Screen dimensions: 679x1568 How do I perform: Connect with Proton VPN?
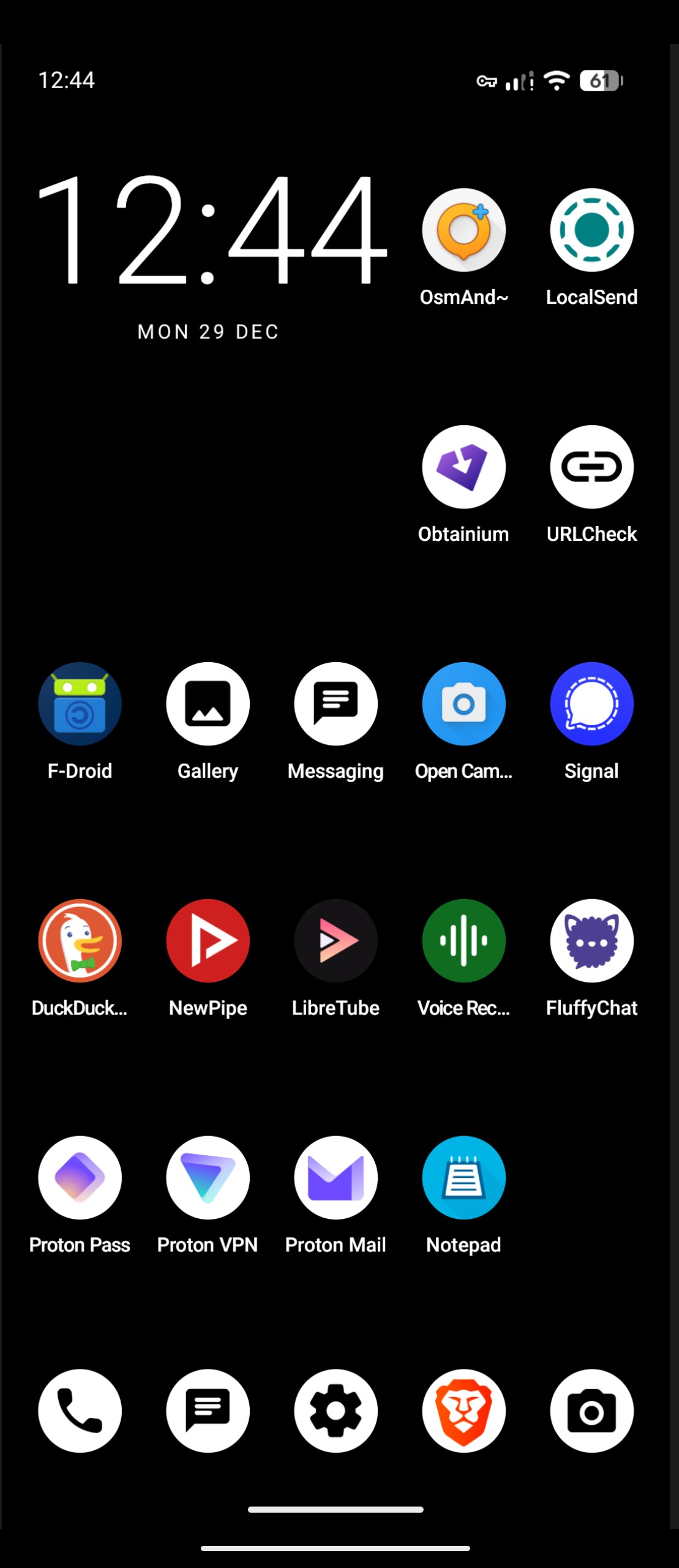pyautogui.click(x=208, y=1177)
